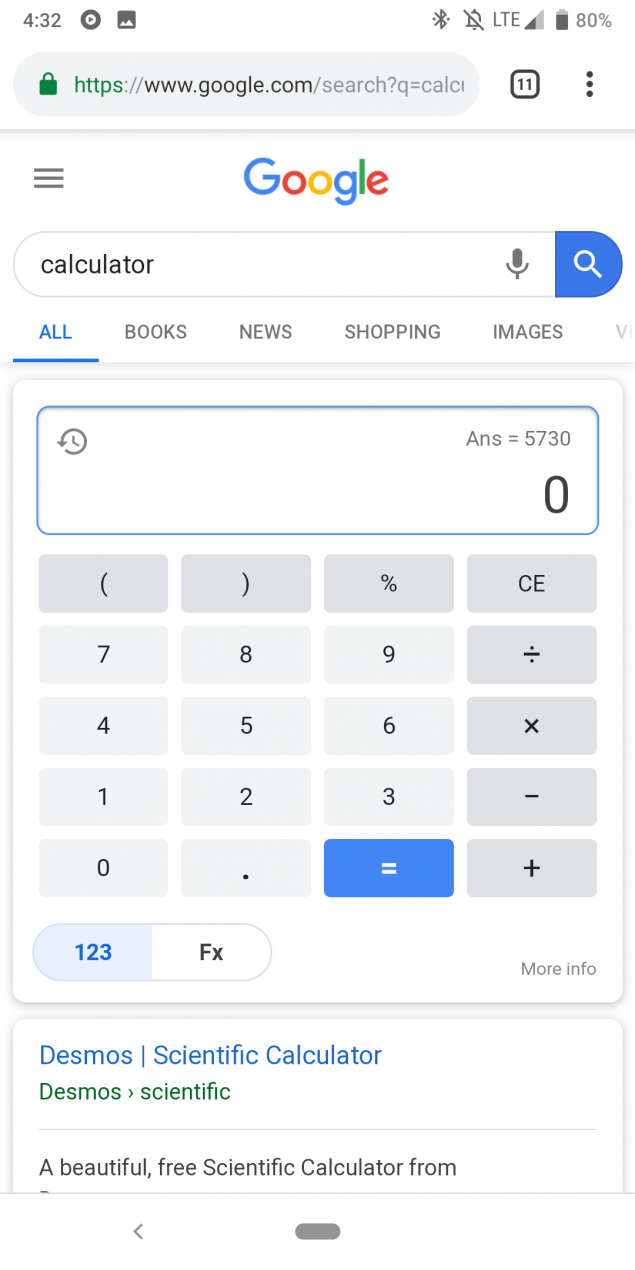The width and height of the screenshot is (635, 1270).
Task: Tap the divide operator key
Action: (532, 655)
